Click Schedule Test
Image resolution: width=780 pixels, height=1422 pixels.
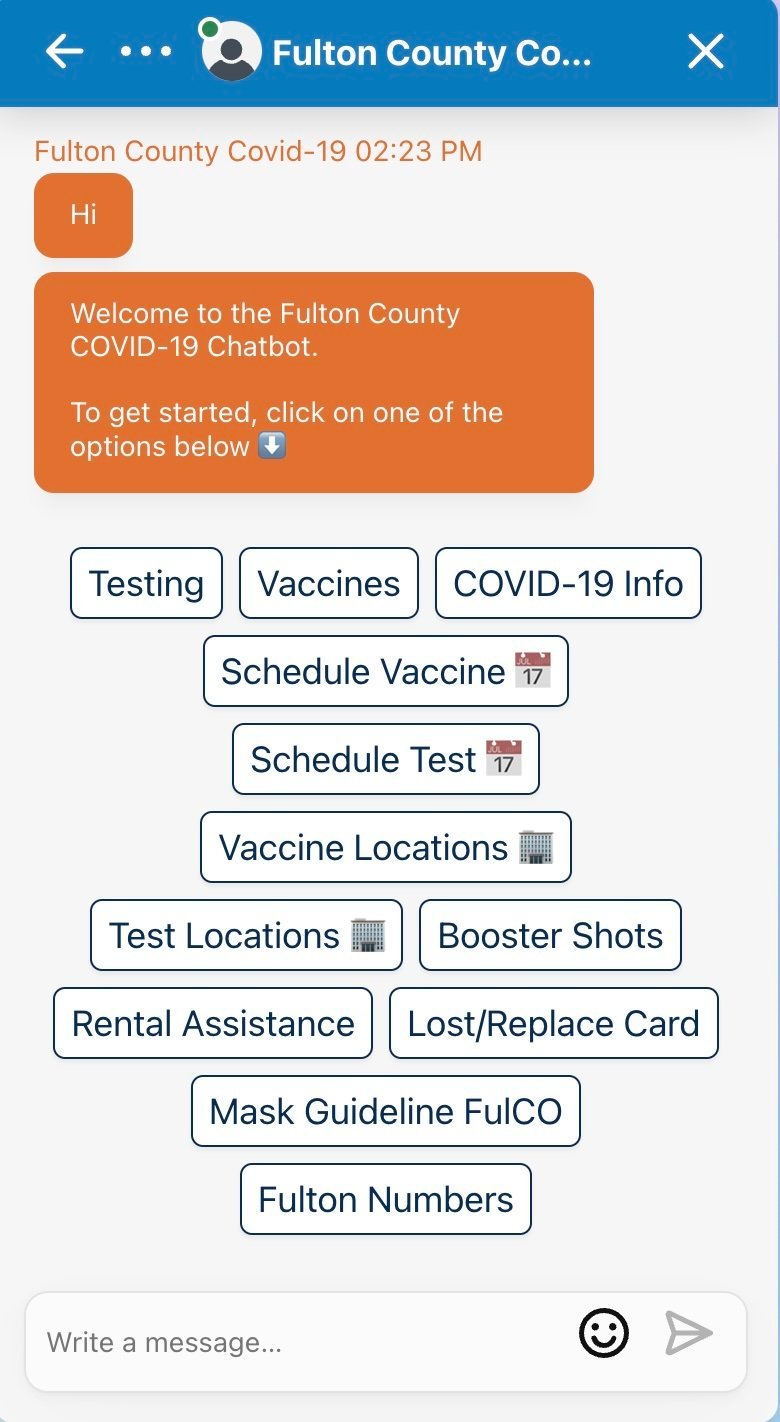(384, 759)
